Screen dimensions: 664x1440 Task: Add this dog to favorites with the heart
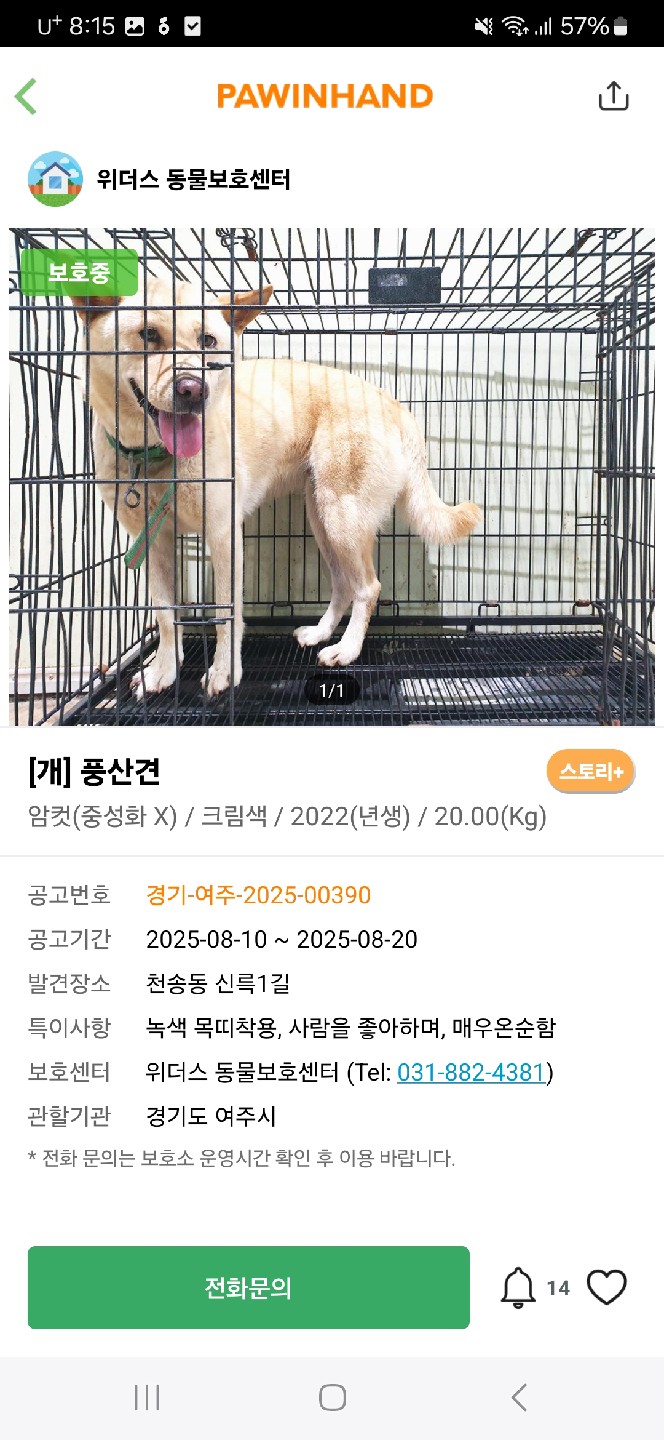606,1287
